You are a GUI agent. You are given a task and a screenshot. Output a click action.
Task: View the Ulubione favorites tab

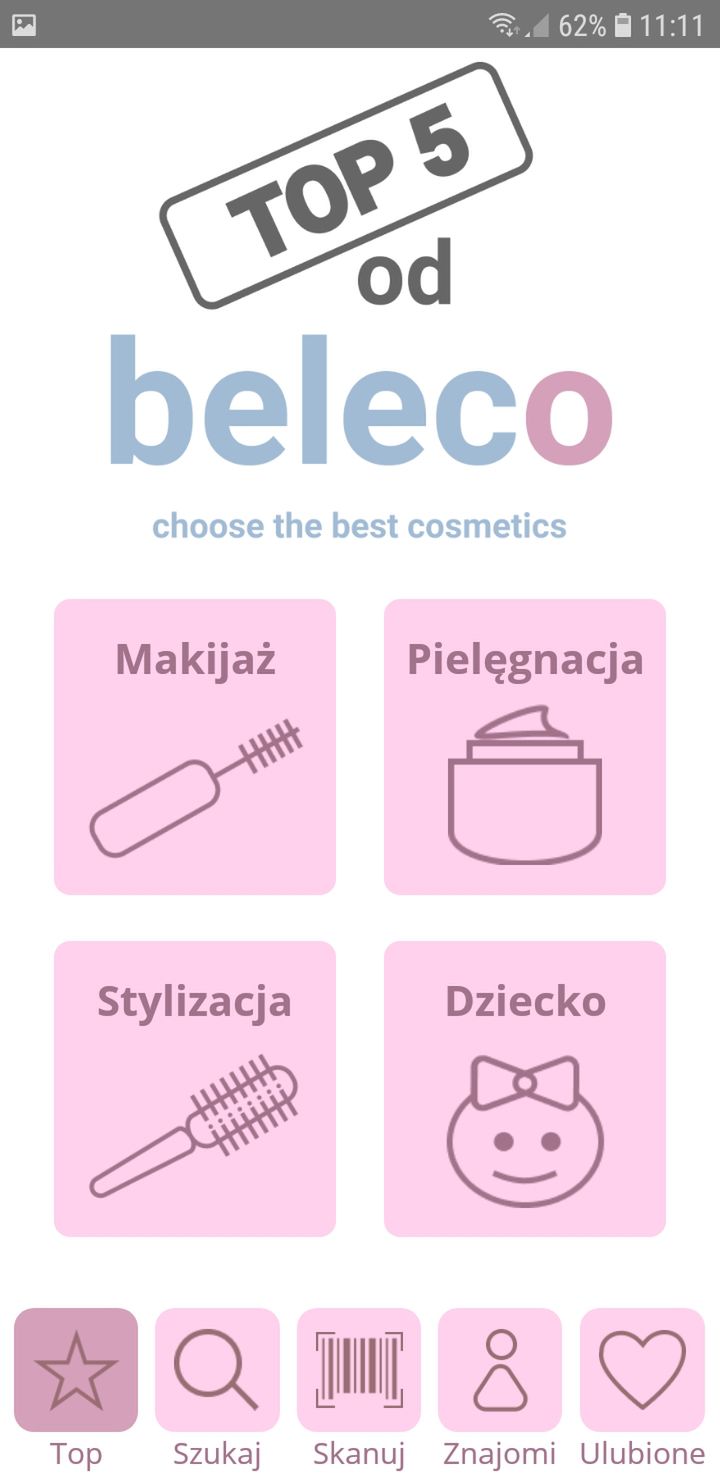642,1387
